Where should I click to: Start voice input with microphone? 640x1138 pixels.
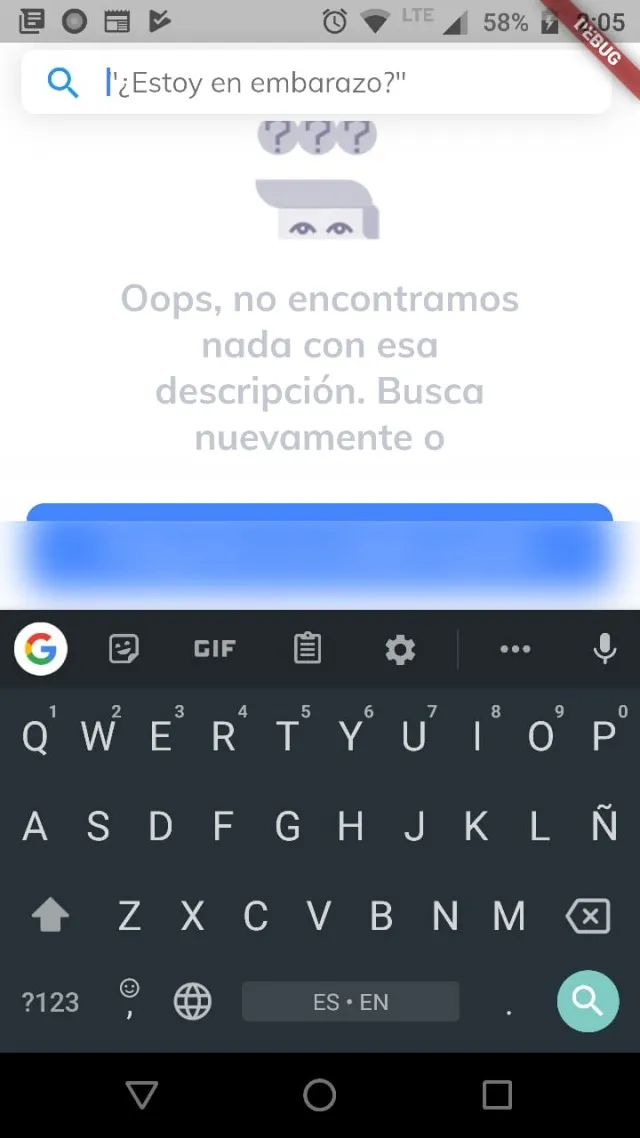pyautogui.click(x=604, y=649)
